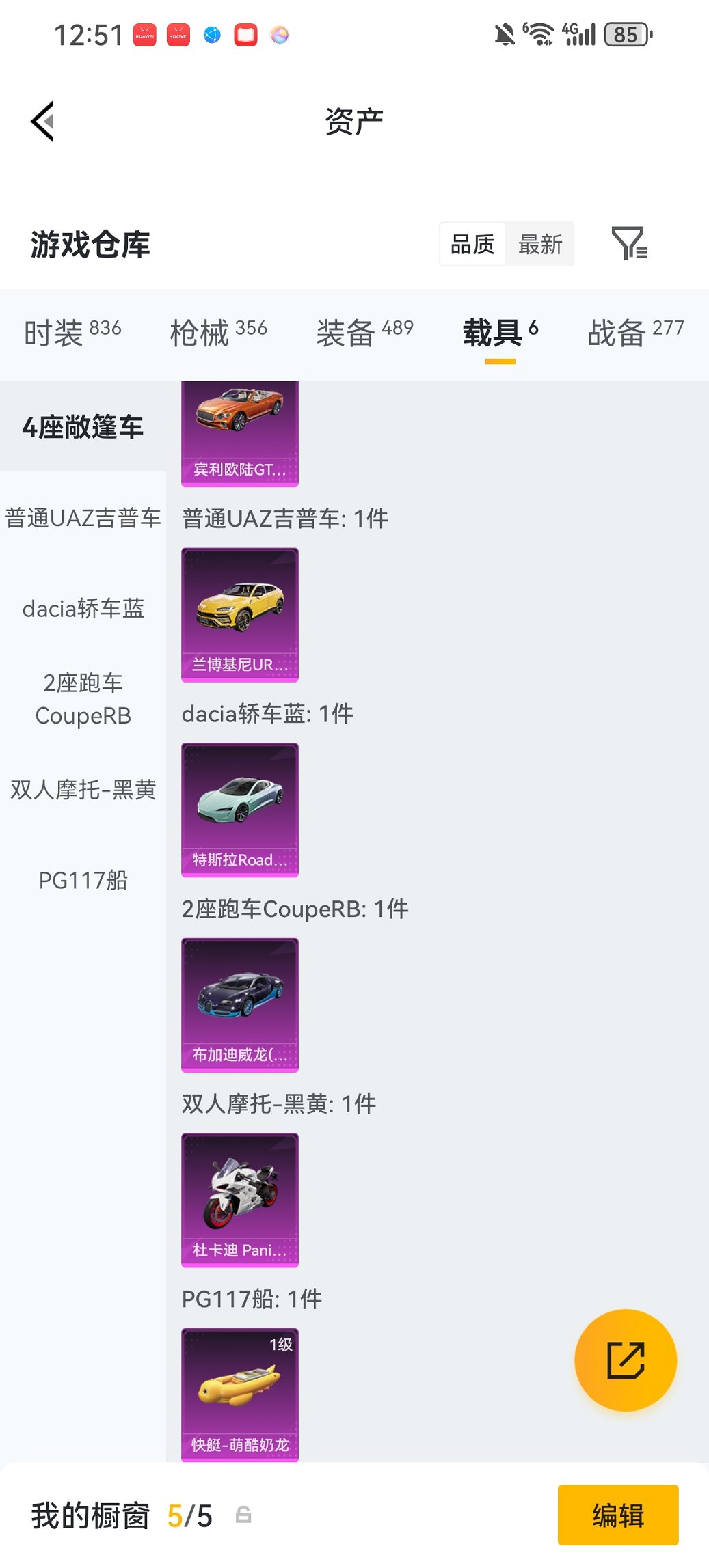
Task: Select the 特斯拉Roadster vehicle card
Action: [x=239, y=809]
